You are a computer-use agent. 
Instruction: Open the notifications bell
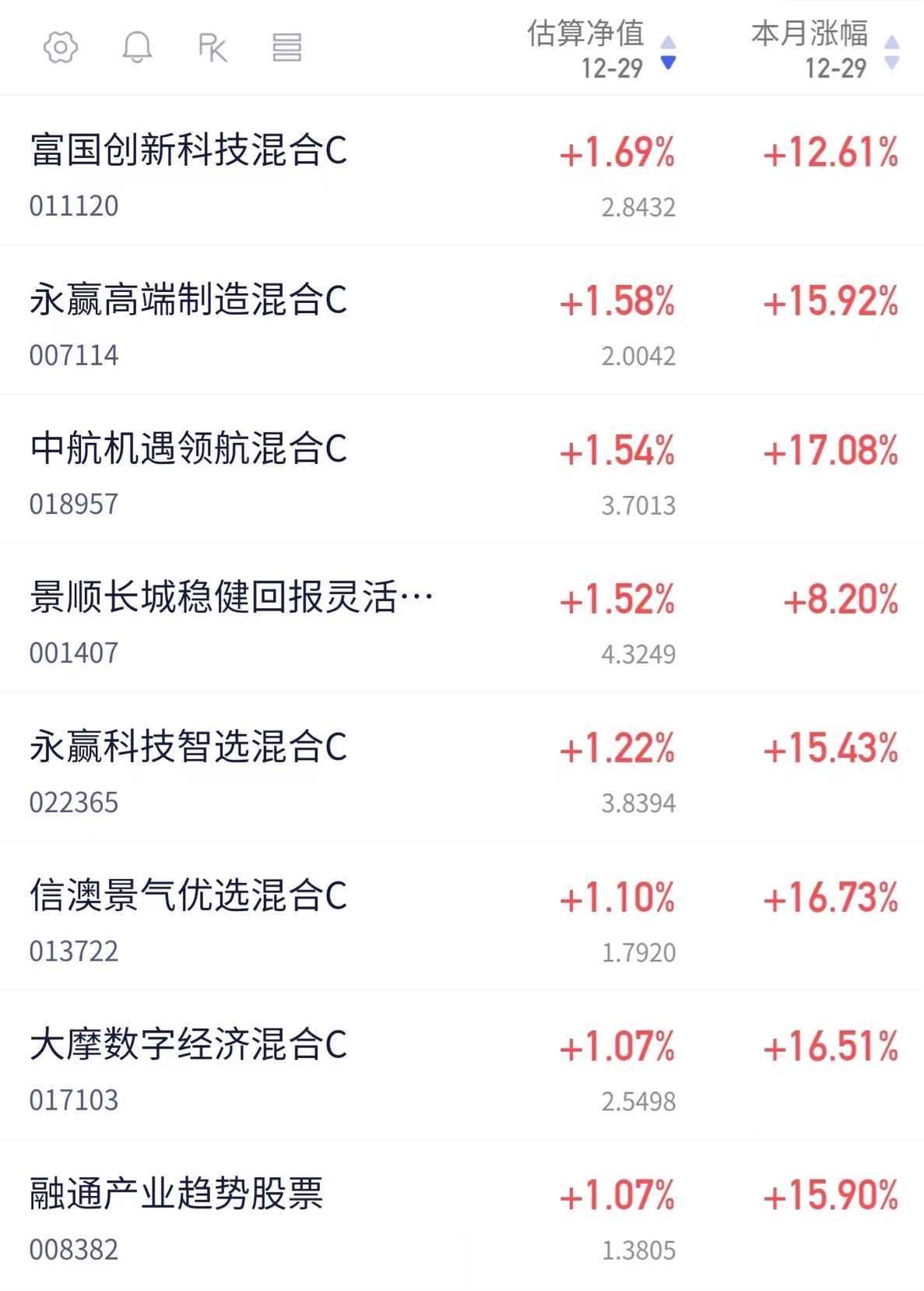tap(137, 47)
